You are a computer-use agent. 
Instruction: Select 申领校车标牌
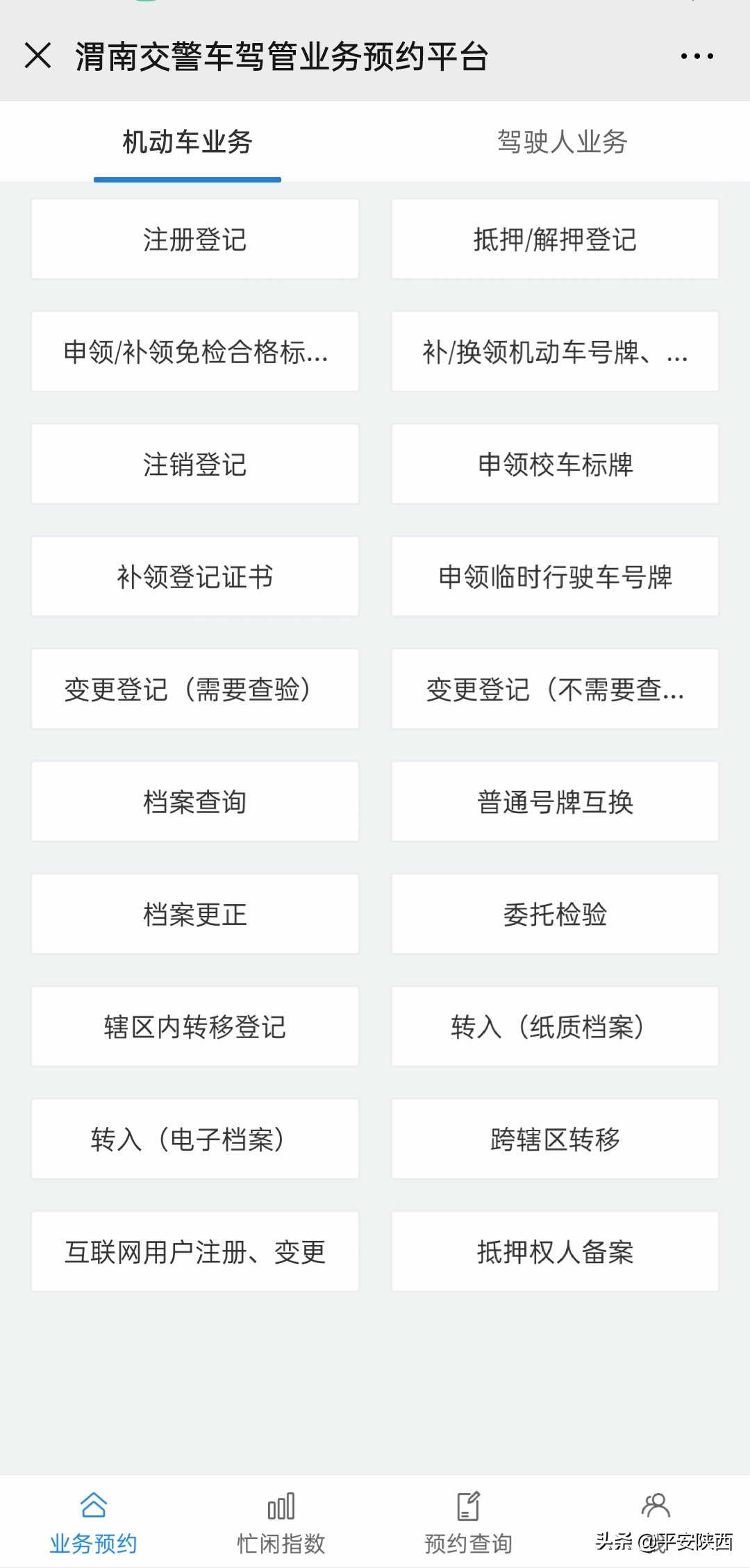tap(554, 464)
